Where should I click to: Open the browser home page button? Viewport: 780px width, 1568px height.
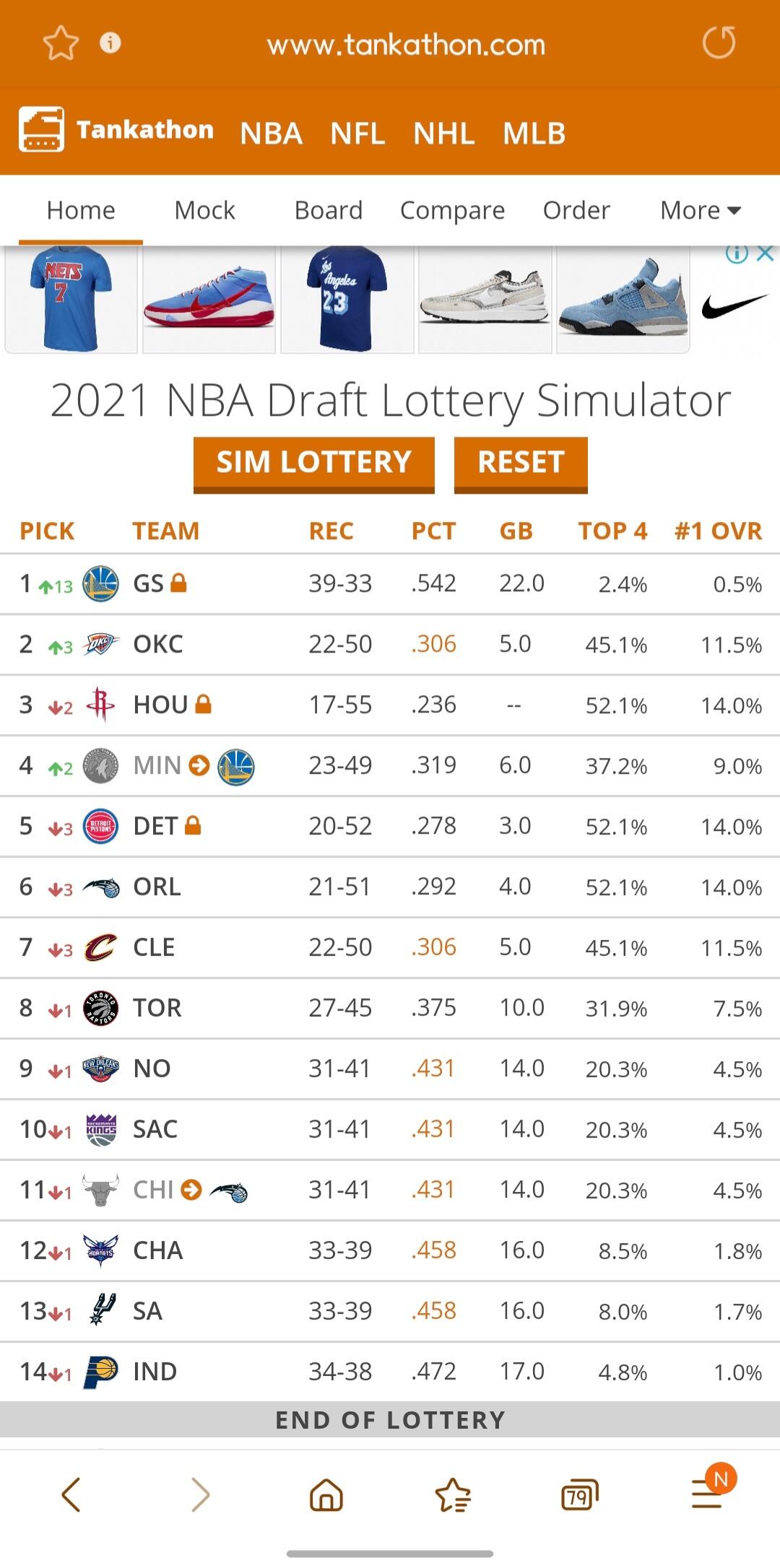point(326,1494)
